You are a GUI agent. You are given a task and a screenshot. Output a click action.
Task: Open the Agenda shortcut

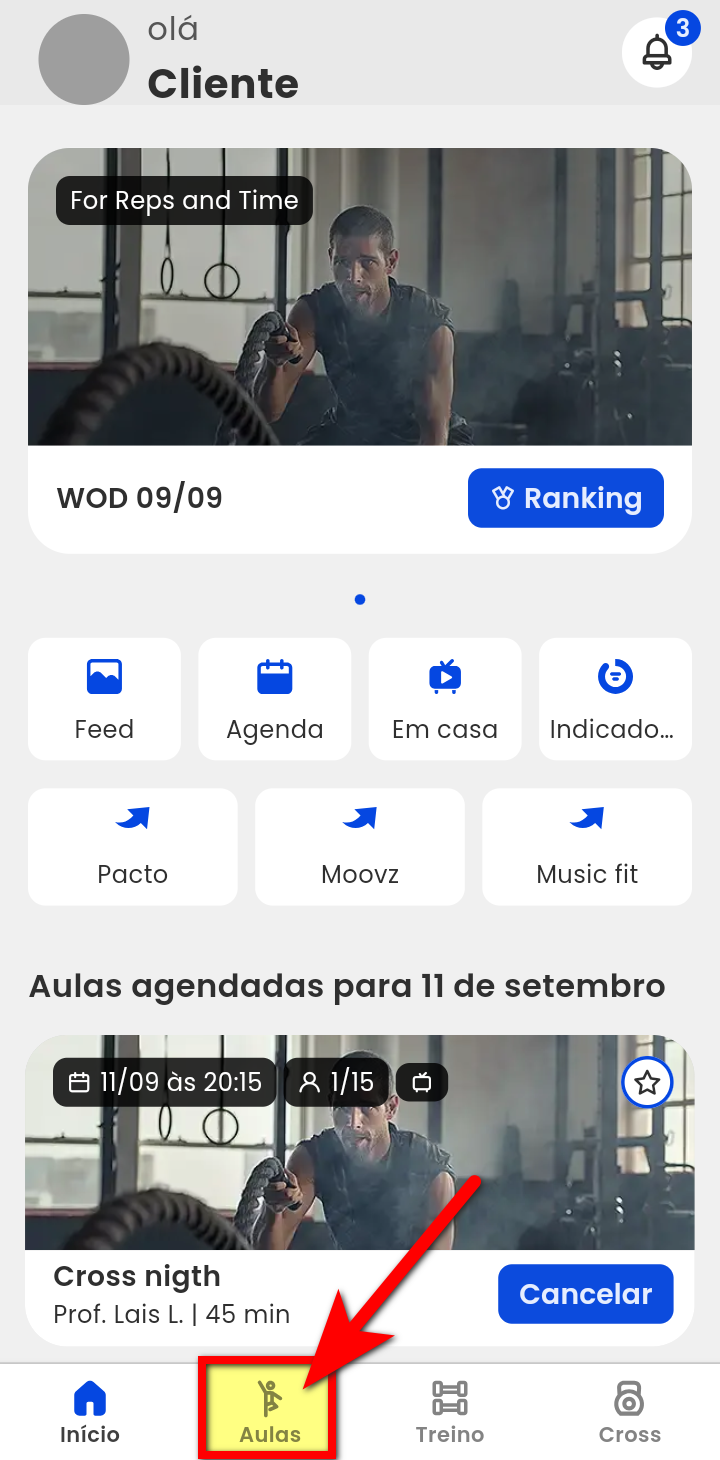275,699
